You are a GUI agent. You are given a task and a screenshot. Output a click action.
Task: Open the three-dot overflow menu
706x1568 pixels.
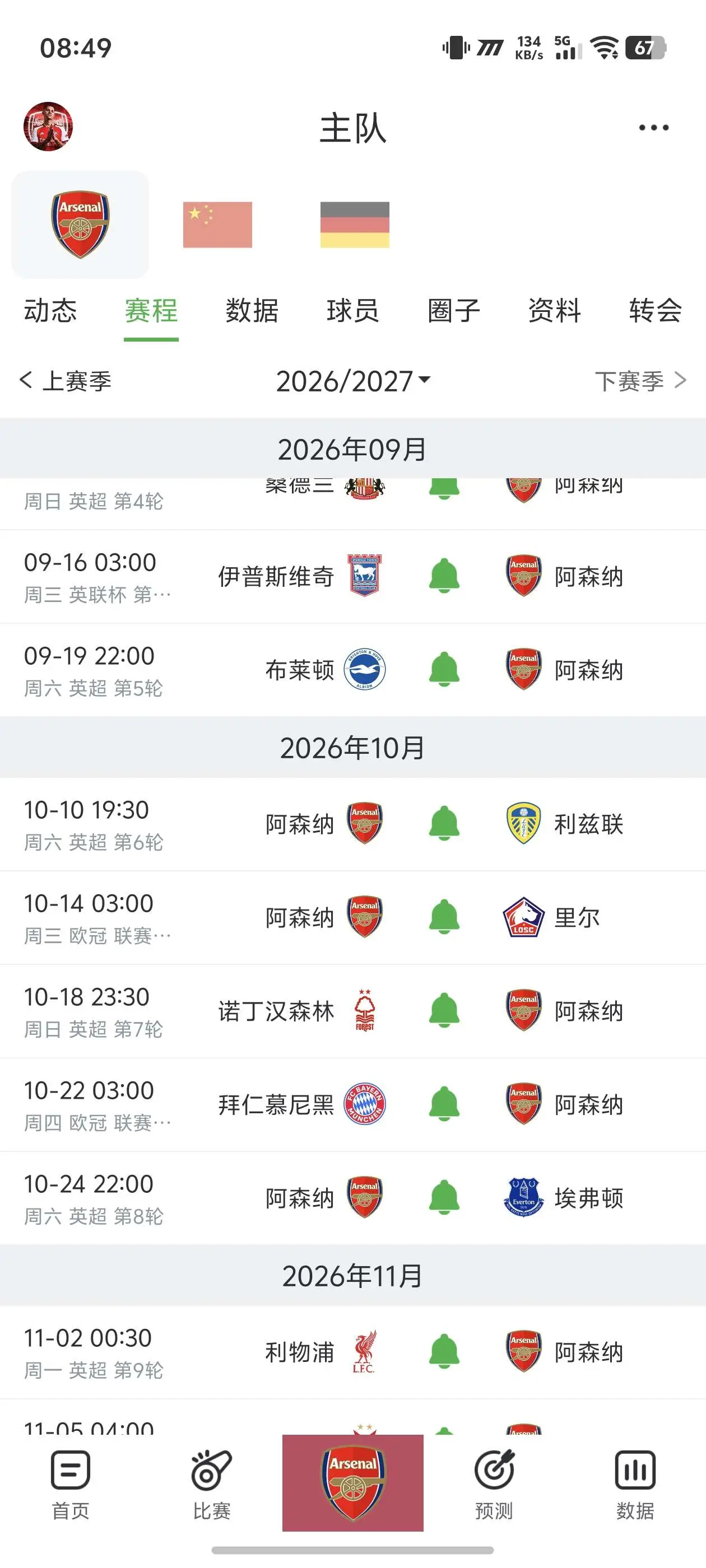[653, 127]
